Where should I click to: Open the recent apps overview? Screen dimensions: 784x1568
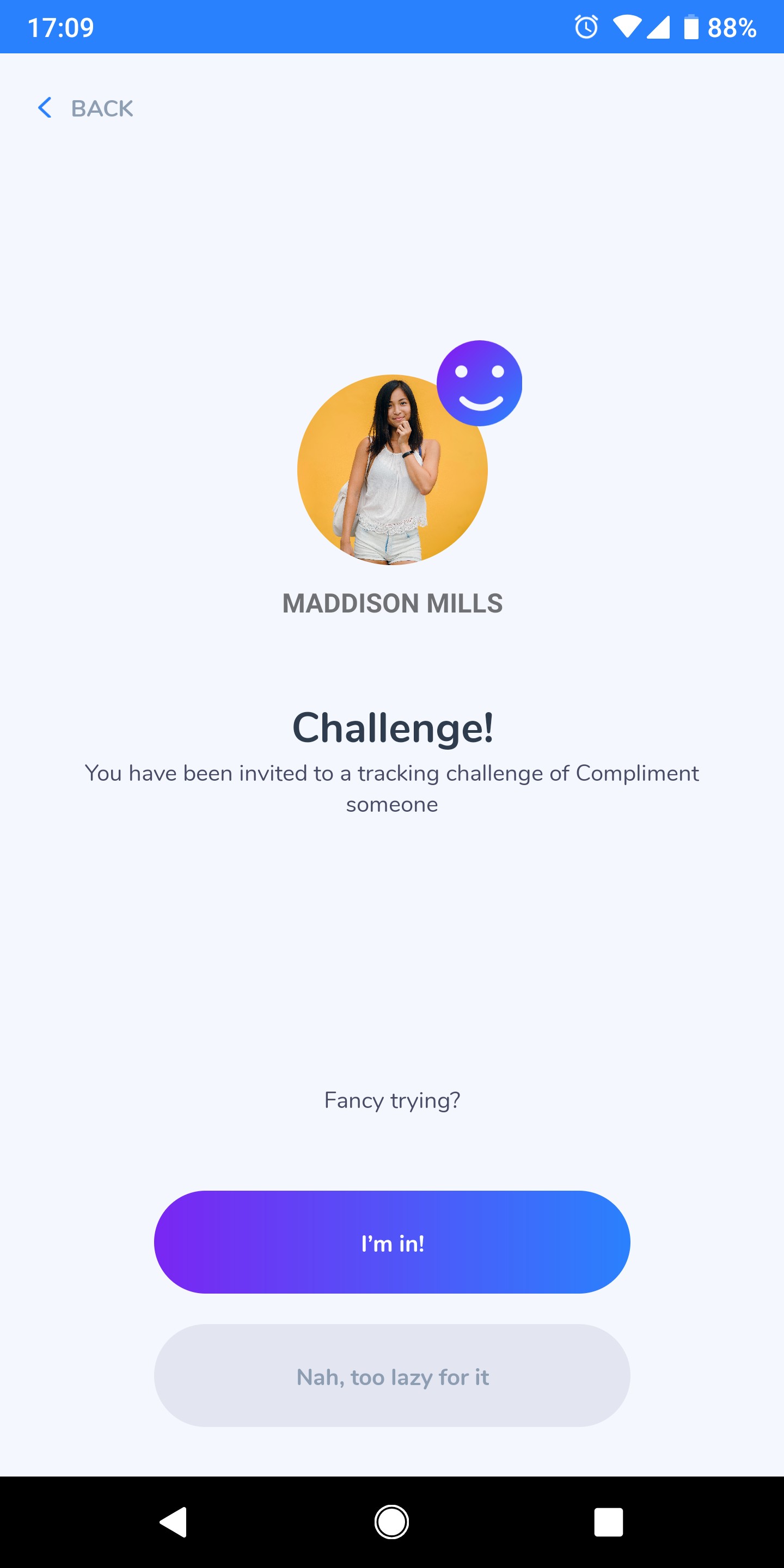[608, 1522]
